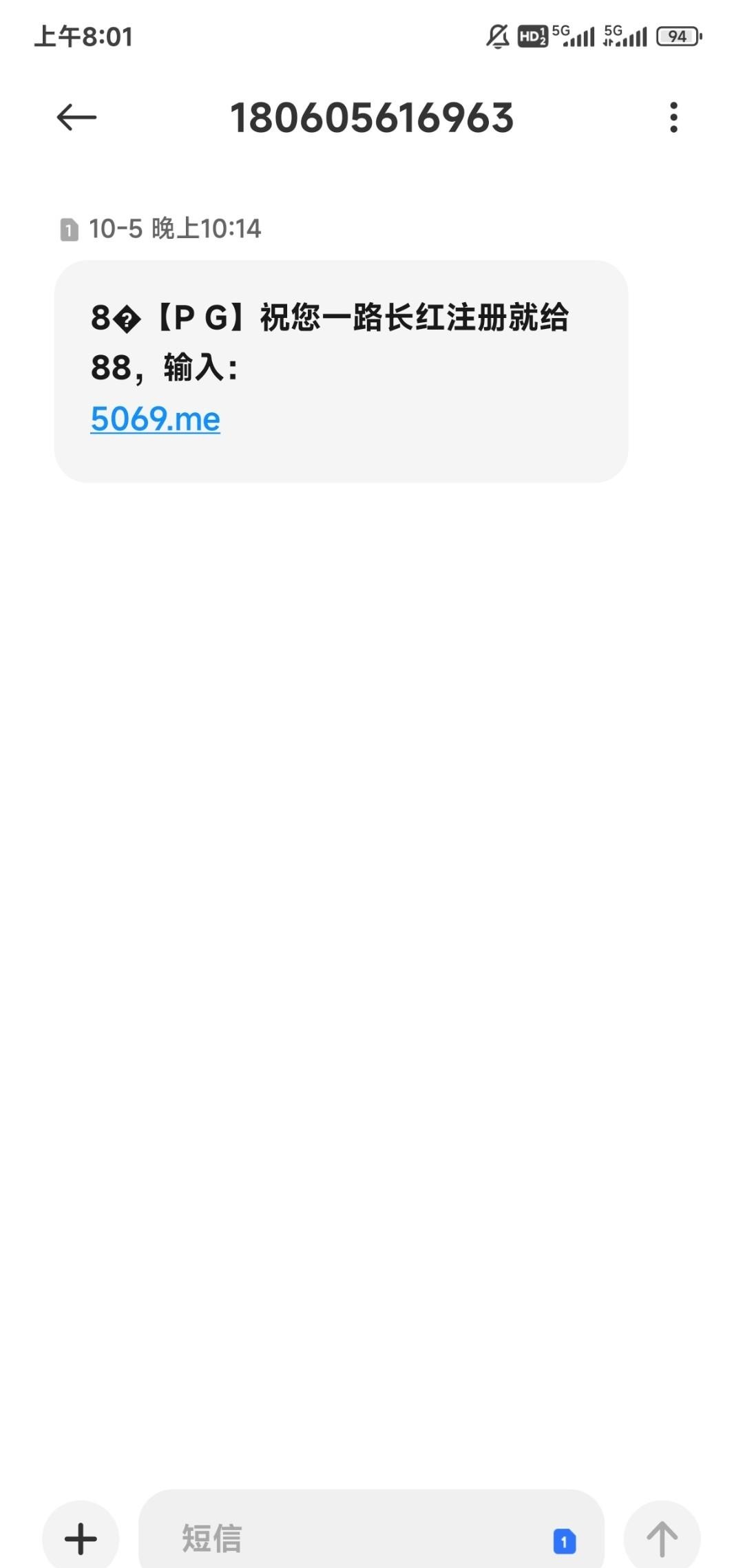
Task: Open the three-dot overflow menu
Action: click(673, 117)
